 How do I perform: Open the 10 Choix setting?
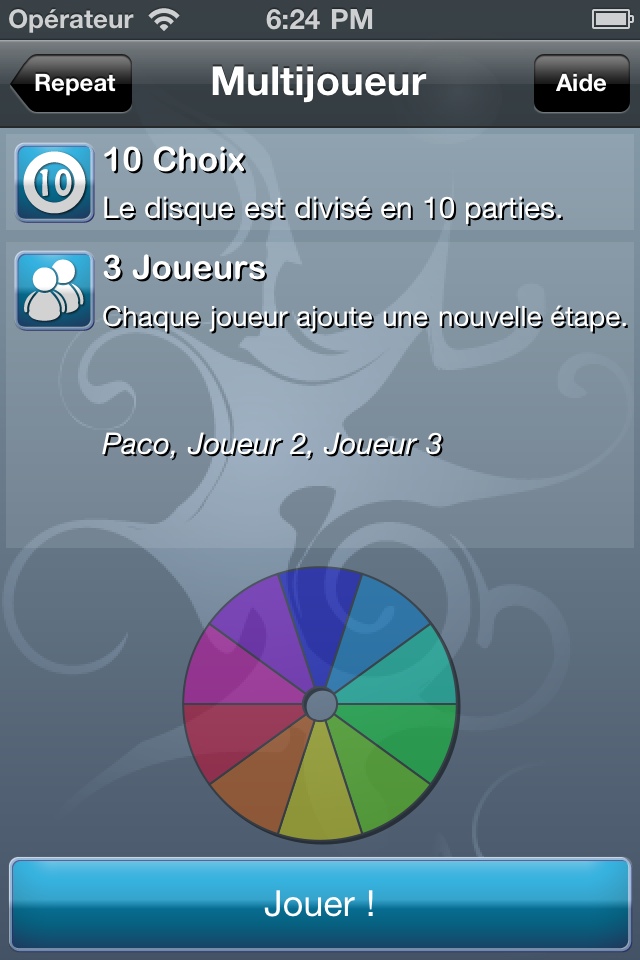coord(320,183)
